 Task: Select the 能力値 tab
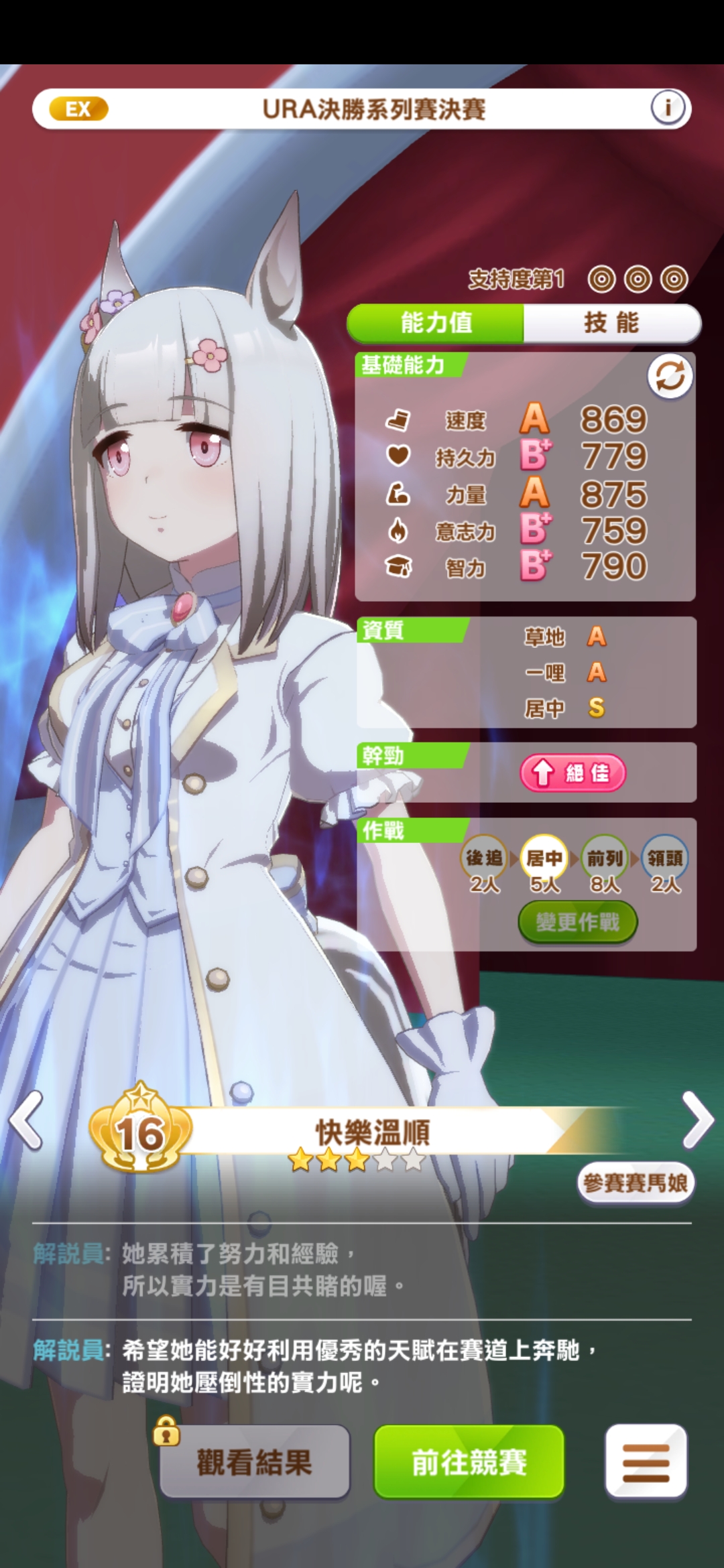pyautogui.click(x=436, y=323)
